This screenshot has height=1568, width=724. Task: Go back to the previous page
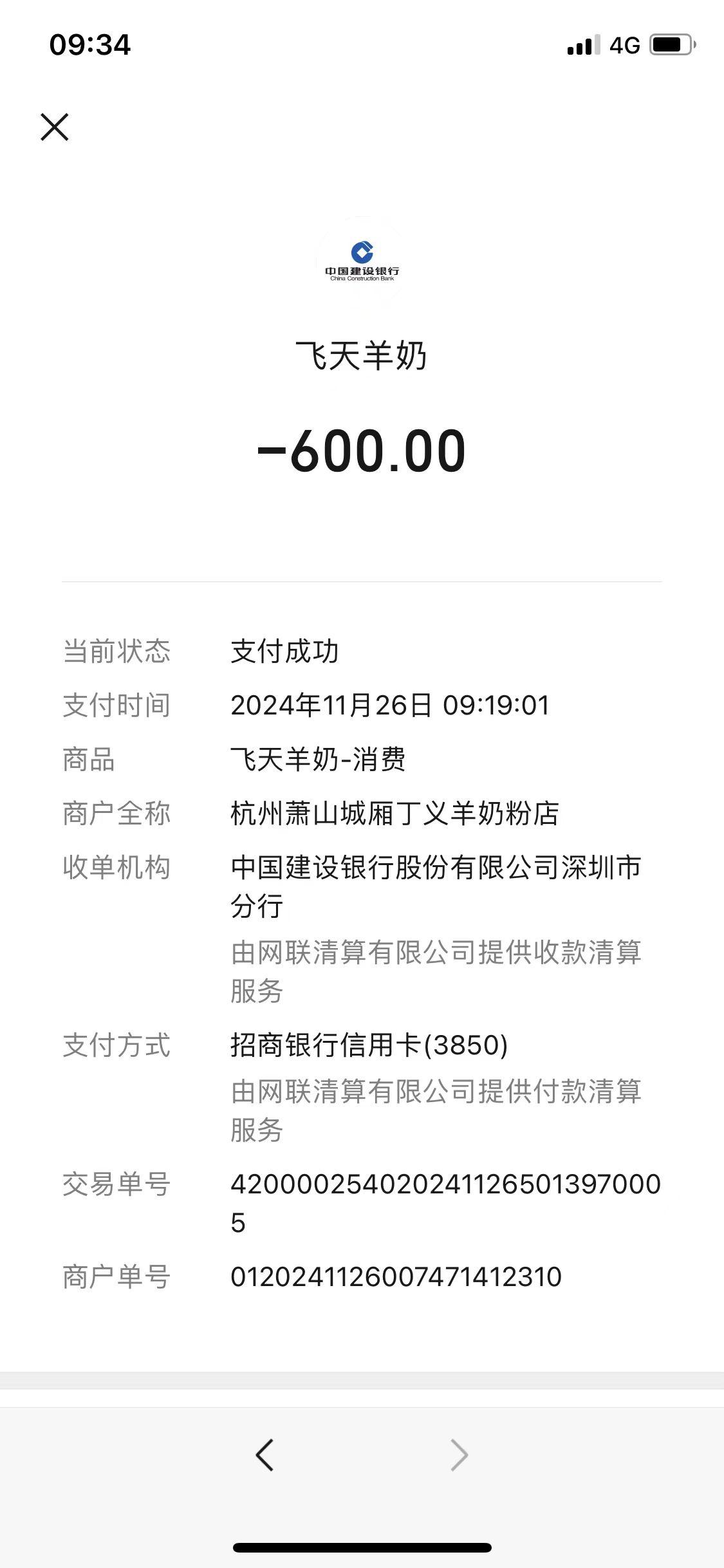(x=265, y=1455)
